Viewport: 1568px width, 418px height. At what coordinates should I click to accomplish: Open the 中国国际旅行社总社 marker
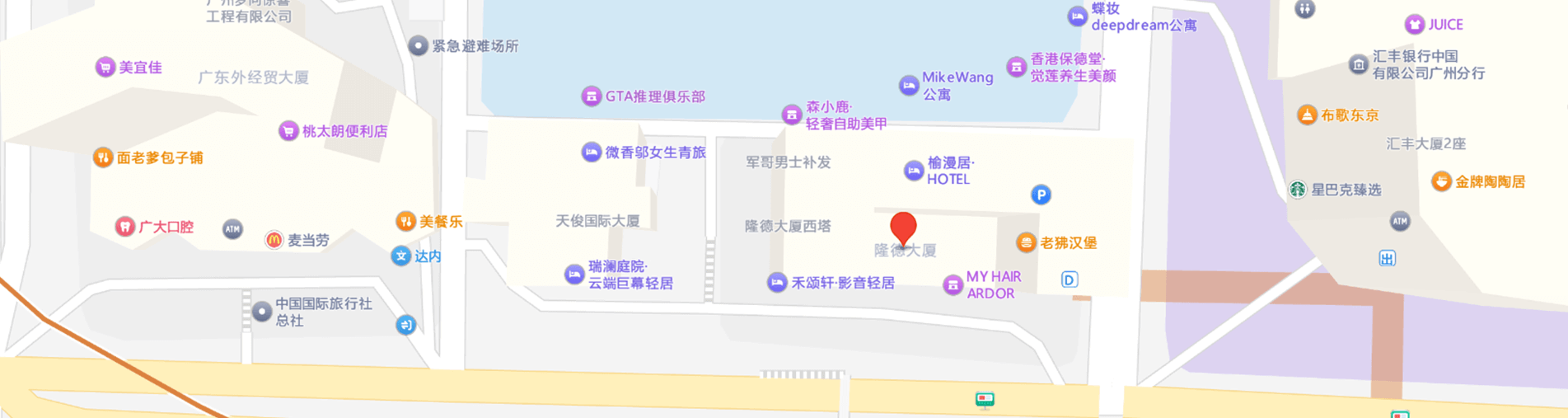[262, 312]
